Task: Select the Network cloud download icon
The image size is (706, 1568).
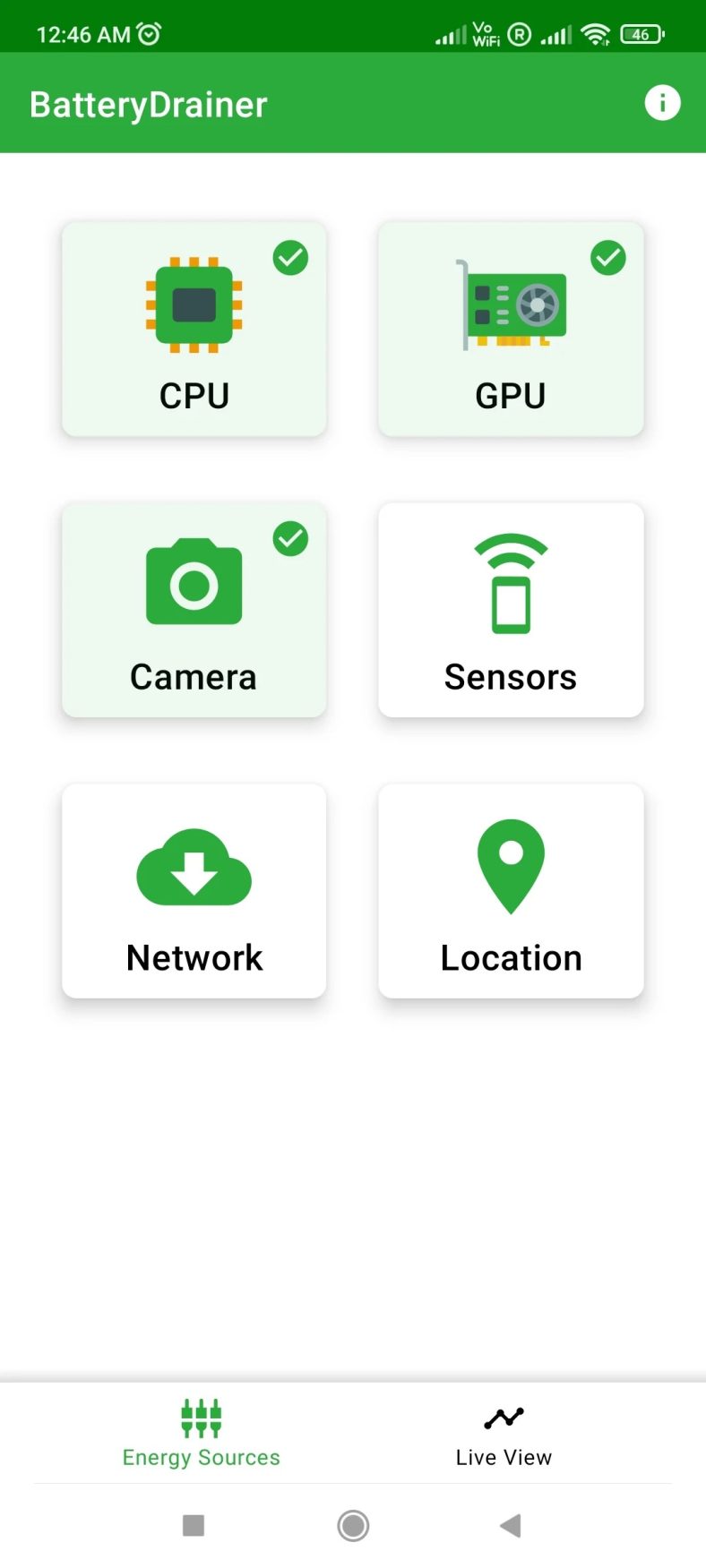Action: pyautogui.click(x=194, y=867)
